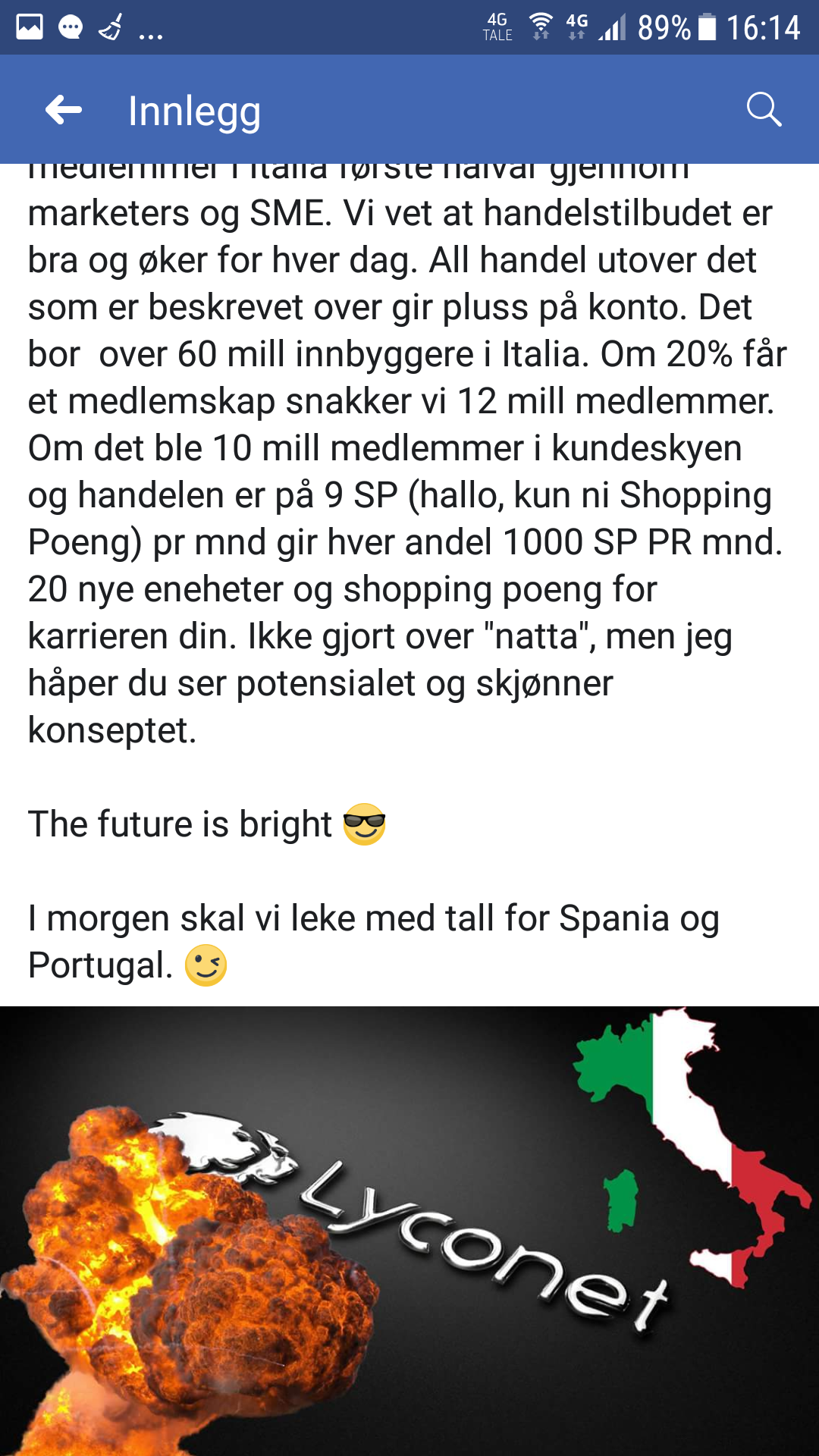Viewport: 819px width, 1456px height.
Task: Open search from the Innlegg header
Action: [764, 110]
